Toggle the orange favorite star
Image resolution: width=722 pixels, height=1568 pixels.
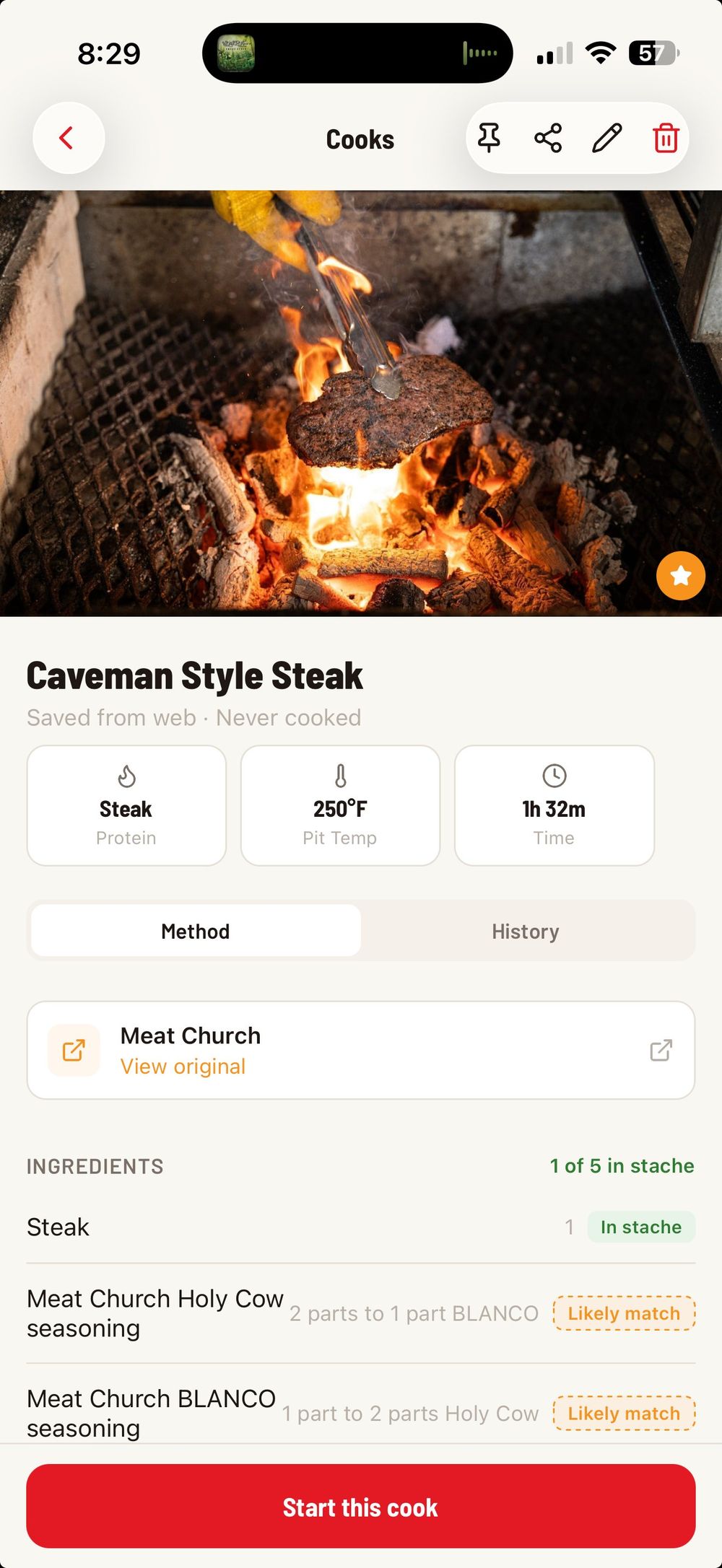(680, 575)
